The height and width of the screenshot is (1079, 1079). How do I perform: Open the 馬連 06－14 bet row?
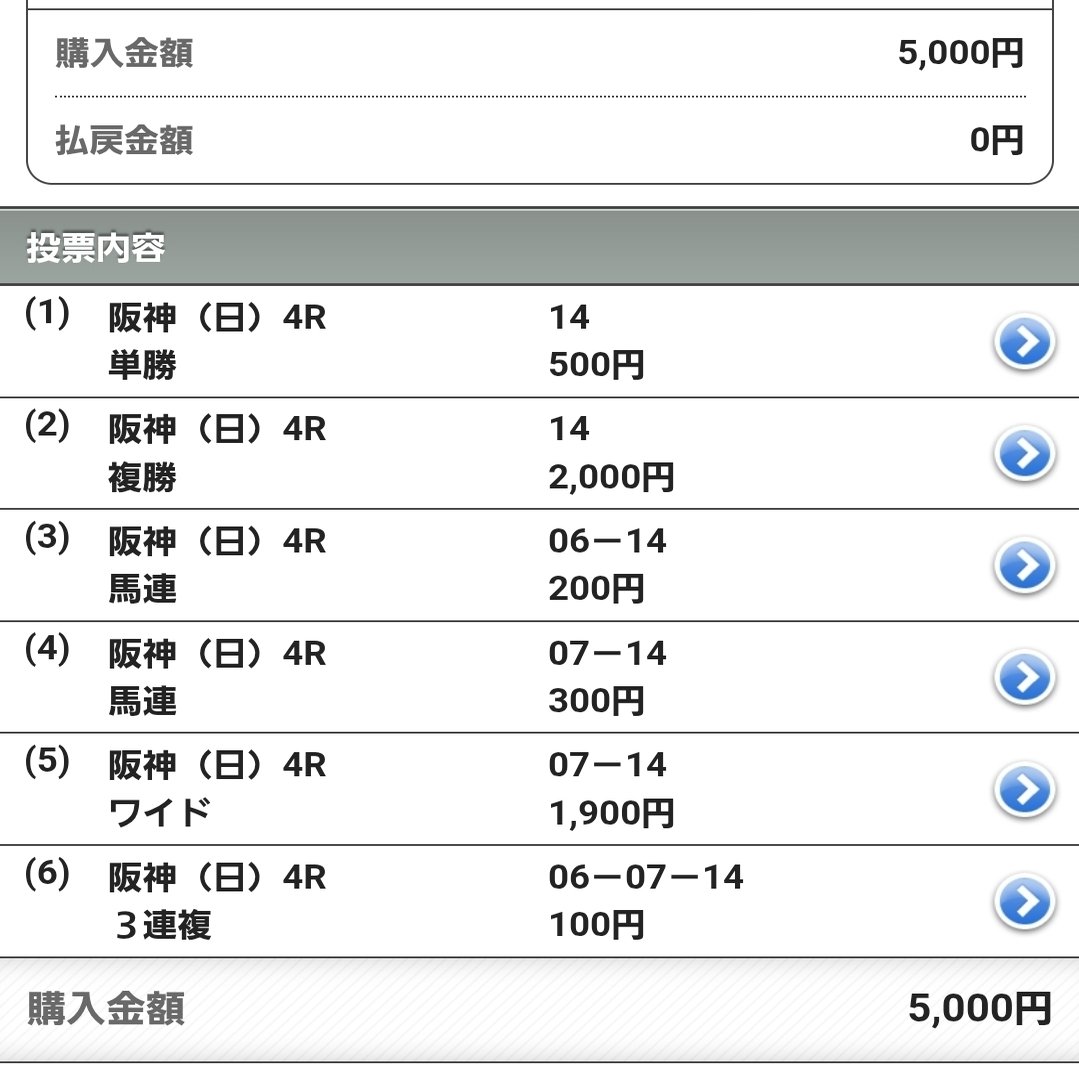pyautogui.click(x=1024, y=567)
